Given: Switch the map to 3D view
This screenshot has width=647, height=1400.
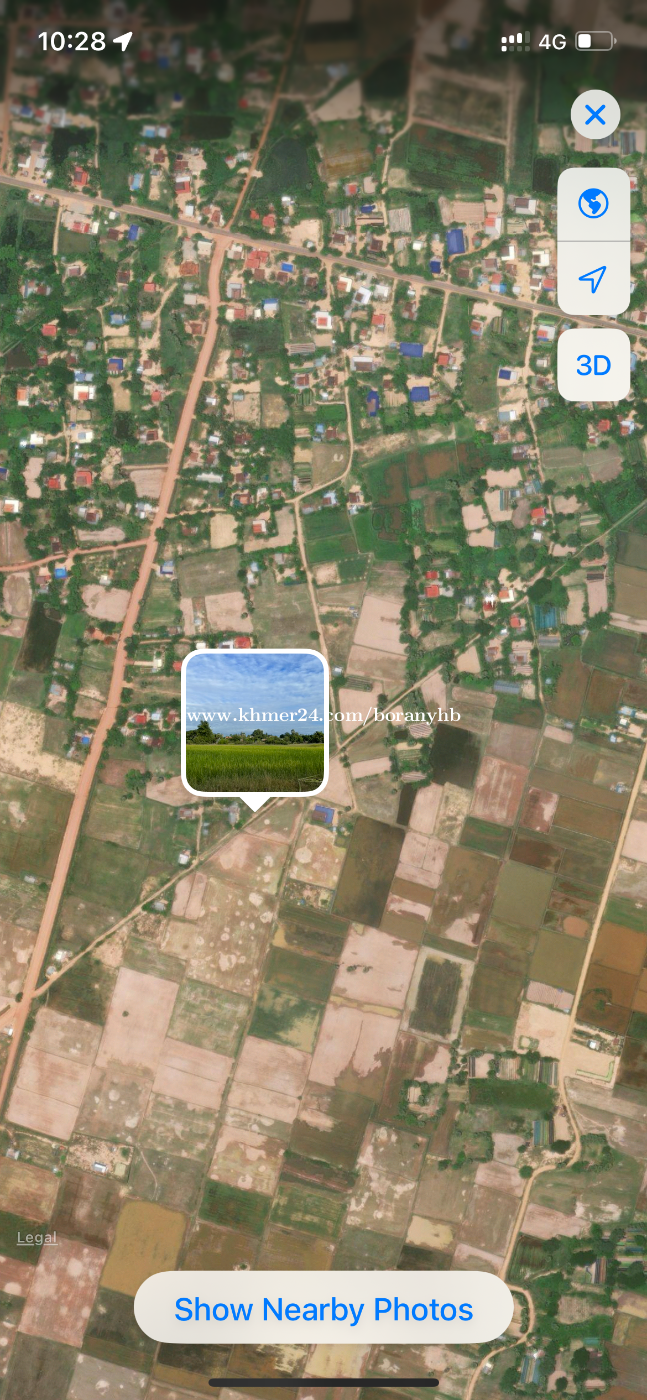Looking at the screenshot, I should pyautogui.click(x=593, y=365).
